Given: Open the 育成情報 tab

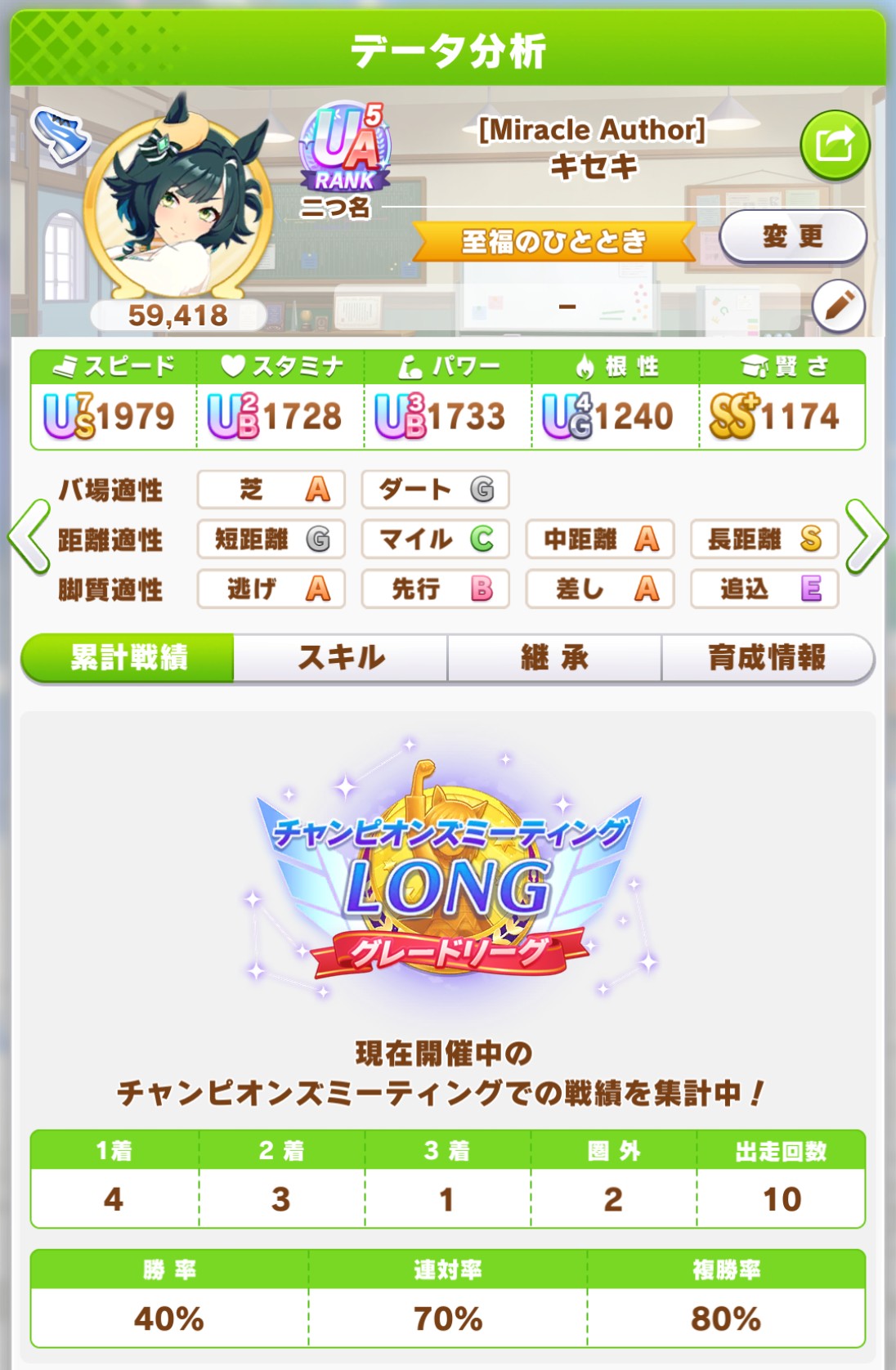Looking at the screenshot, I should (767, 657).
